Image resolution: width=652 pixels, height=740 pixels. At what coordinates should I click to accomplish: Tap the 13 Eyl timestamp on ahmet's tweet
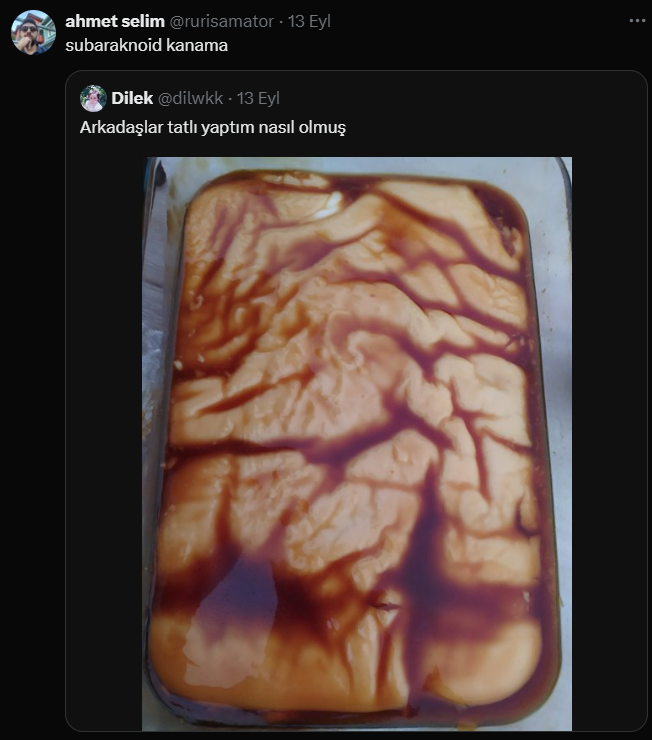point(309,21)
